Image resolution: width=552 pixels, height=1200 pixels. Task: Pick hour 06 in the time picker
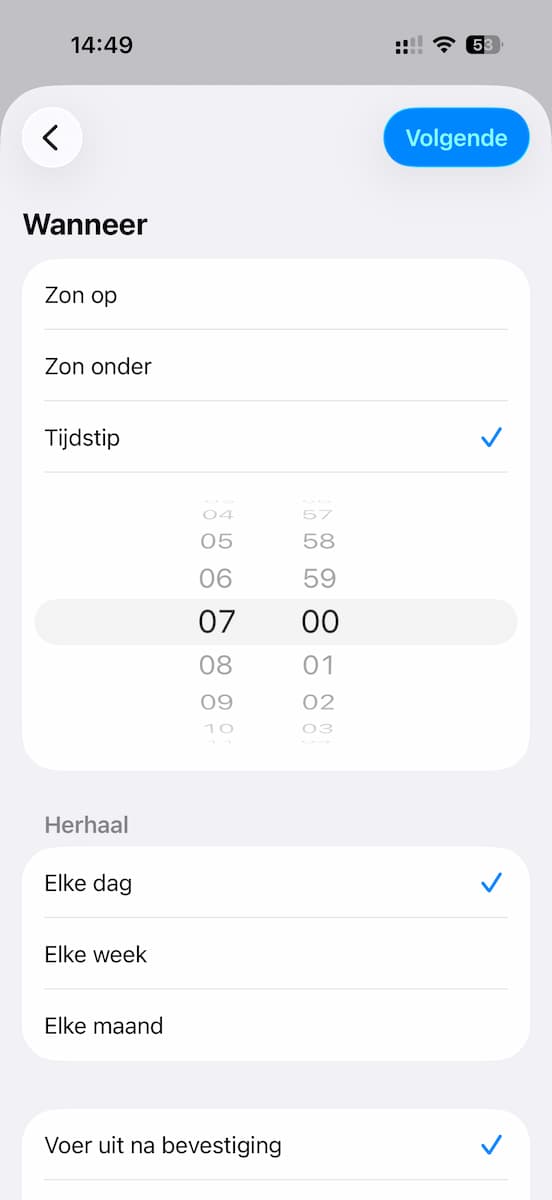216,578
